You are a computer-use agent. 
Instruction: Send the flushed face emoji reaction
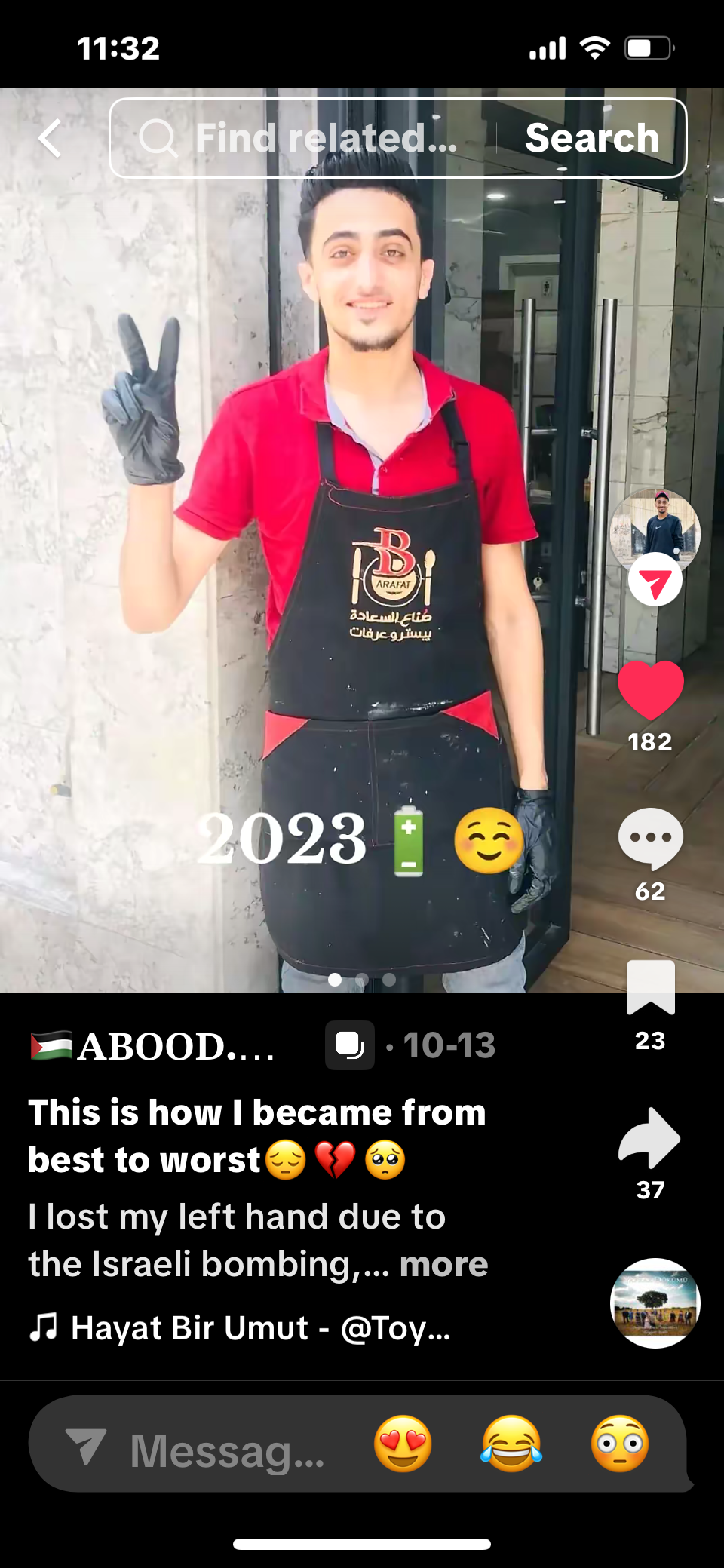click(x=620, y=1444)
